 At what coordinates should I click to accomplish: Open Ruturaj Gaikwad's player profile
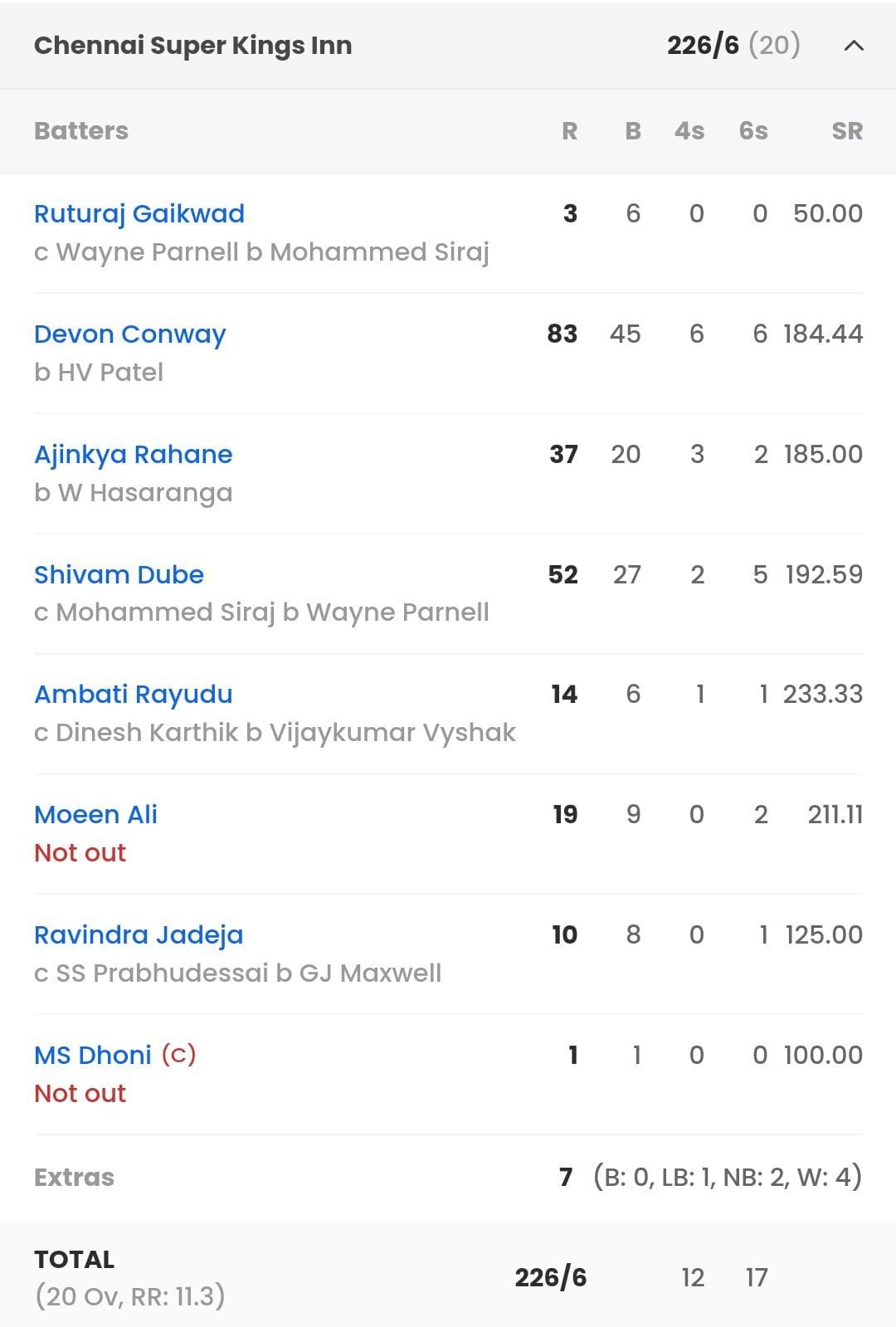[x=139, y=214]
